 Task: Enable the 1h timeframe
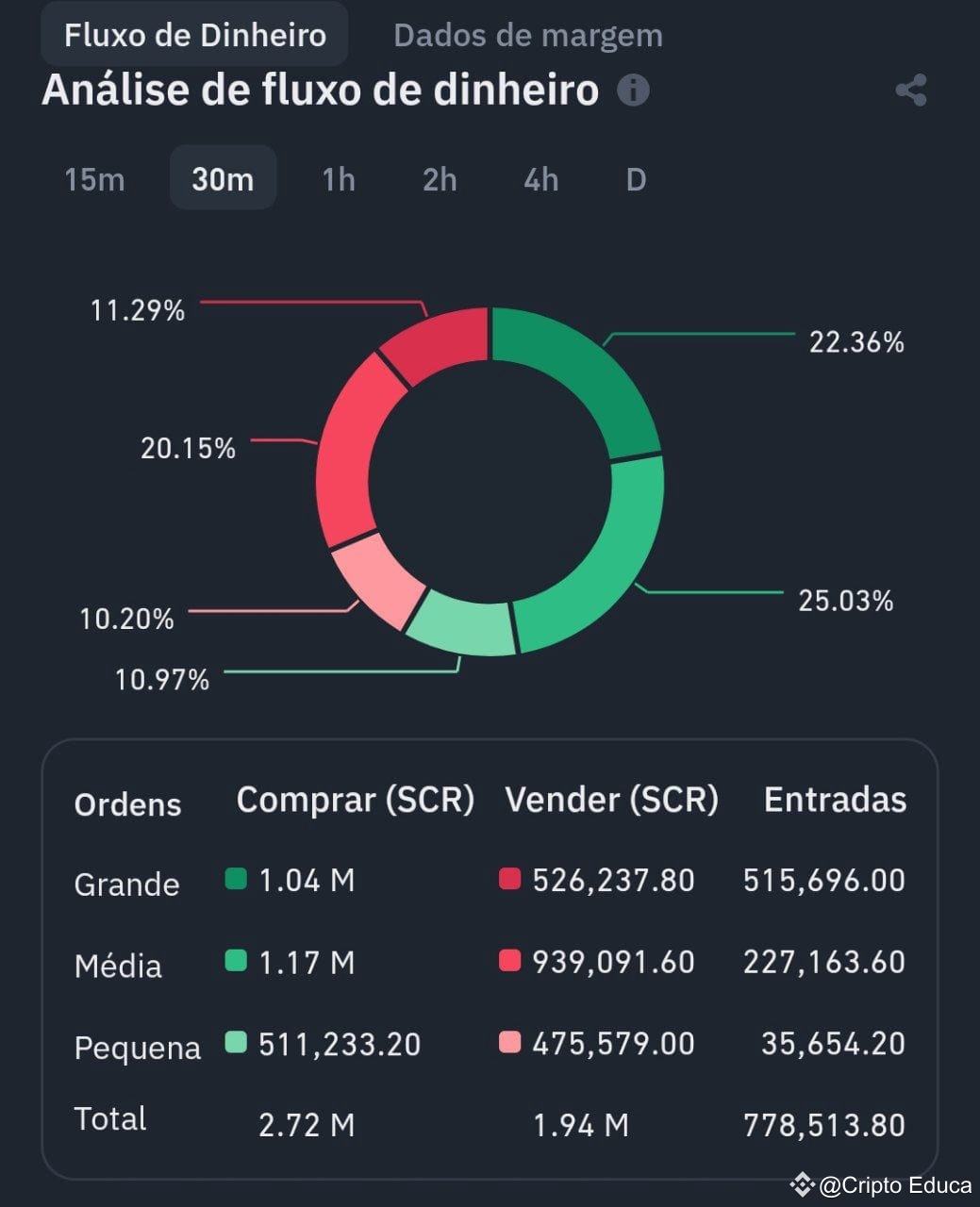(x=336, y=178)
